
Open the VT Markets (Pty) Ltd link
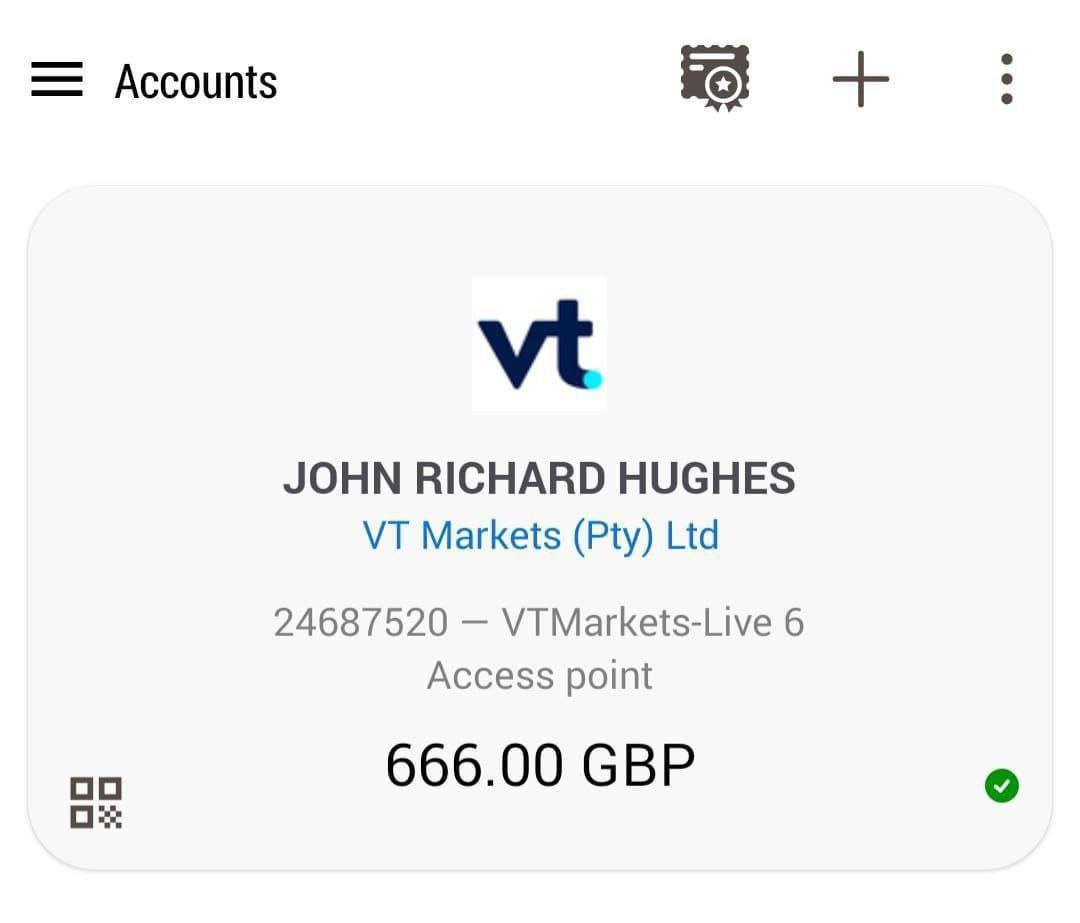pos(540,536)
